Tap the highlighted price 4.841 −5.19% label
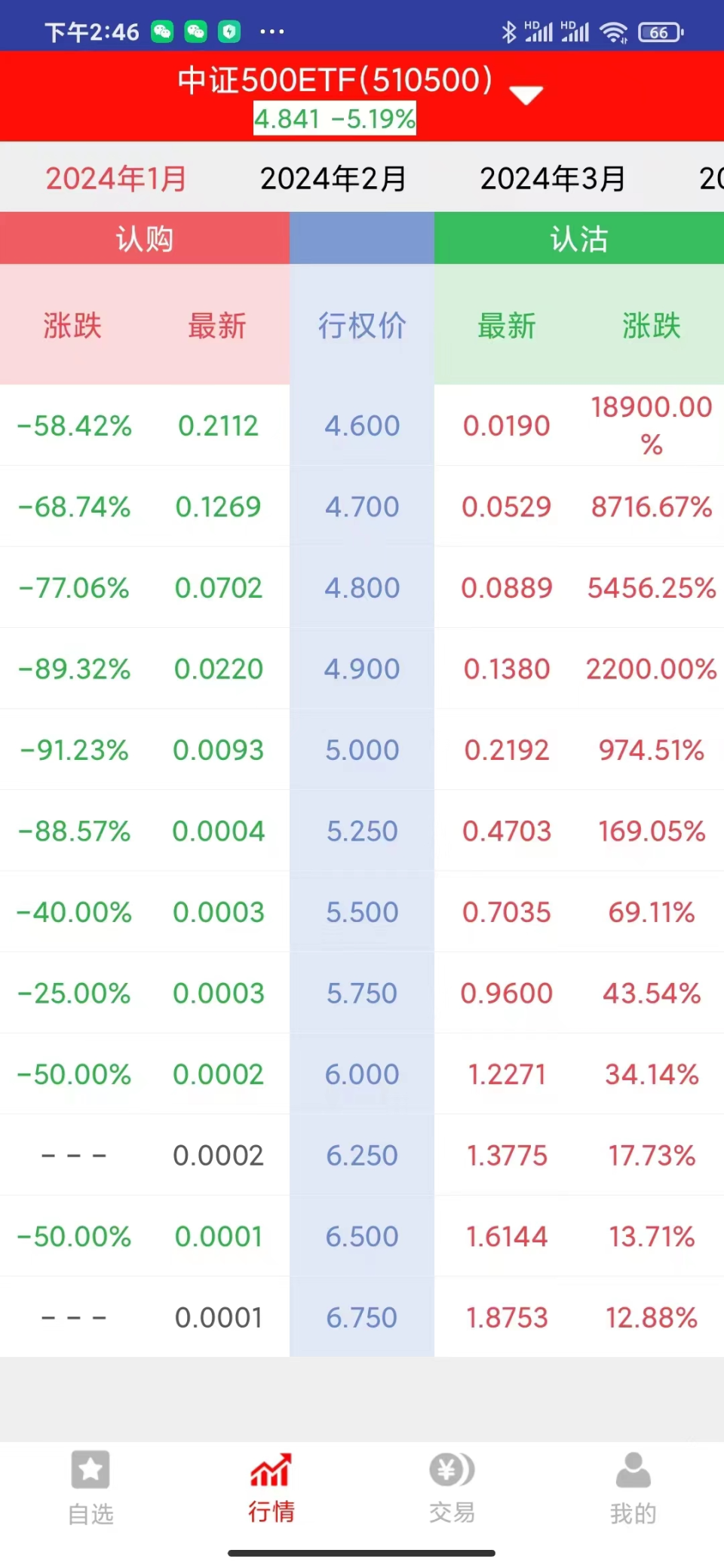Screen dimensions: 724x1568 pyautogui.click(x=335, y=118)
